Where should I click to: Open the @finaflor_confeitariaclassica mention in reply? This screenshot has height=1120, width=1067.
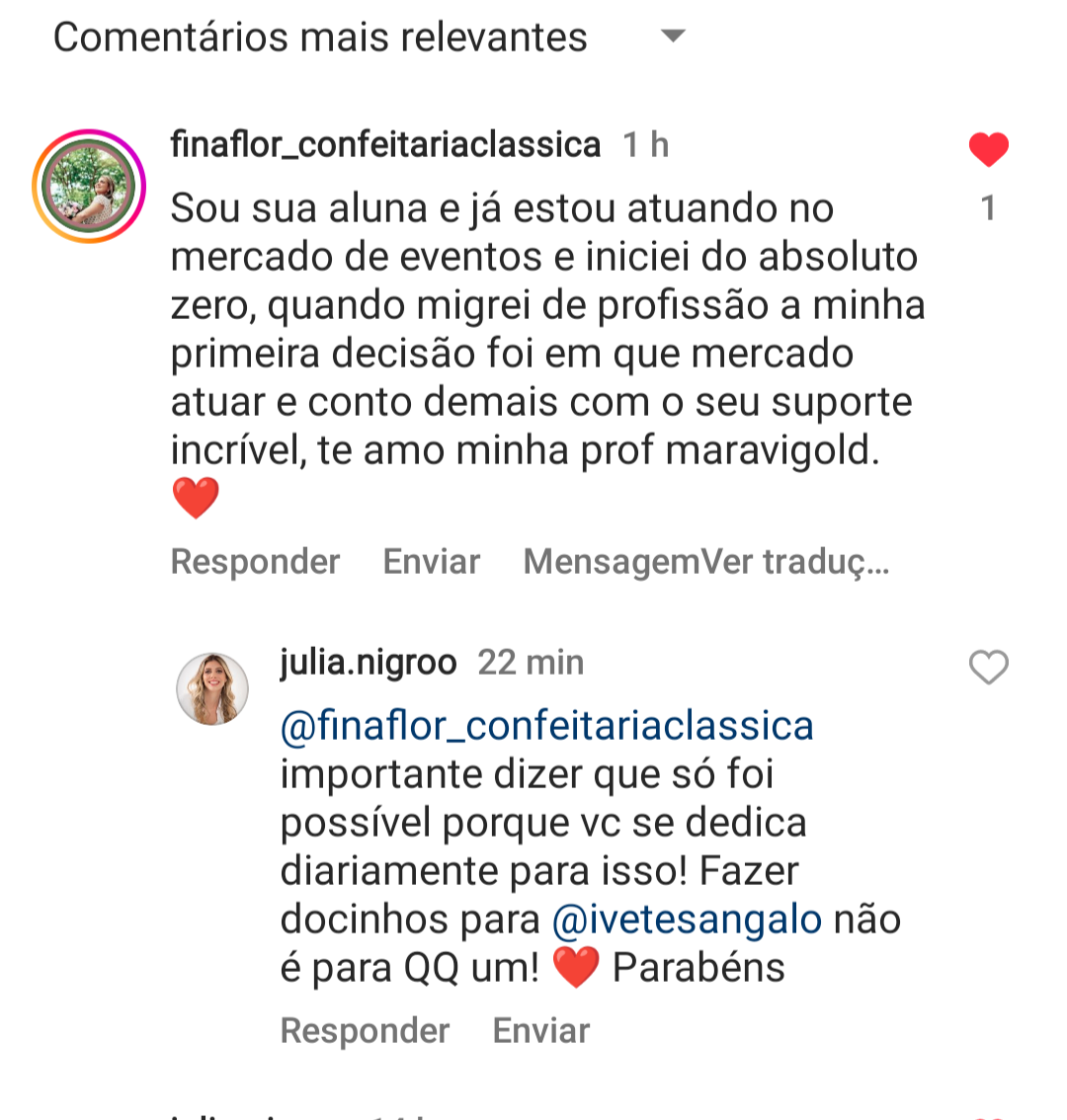coord(546,726)
